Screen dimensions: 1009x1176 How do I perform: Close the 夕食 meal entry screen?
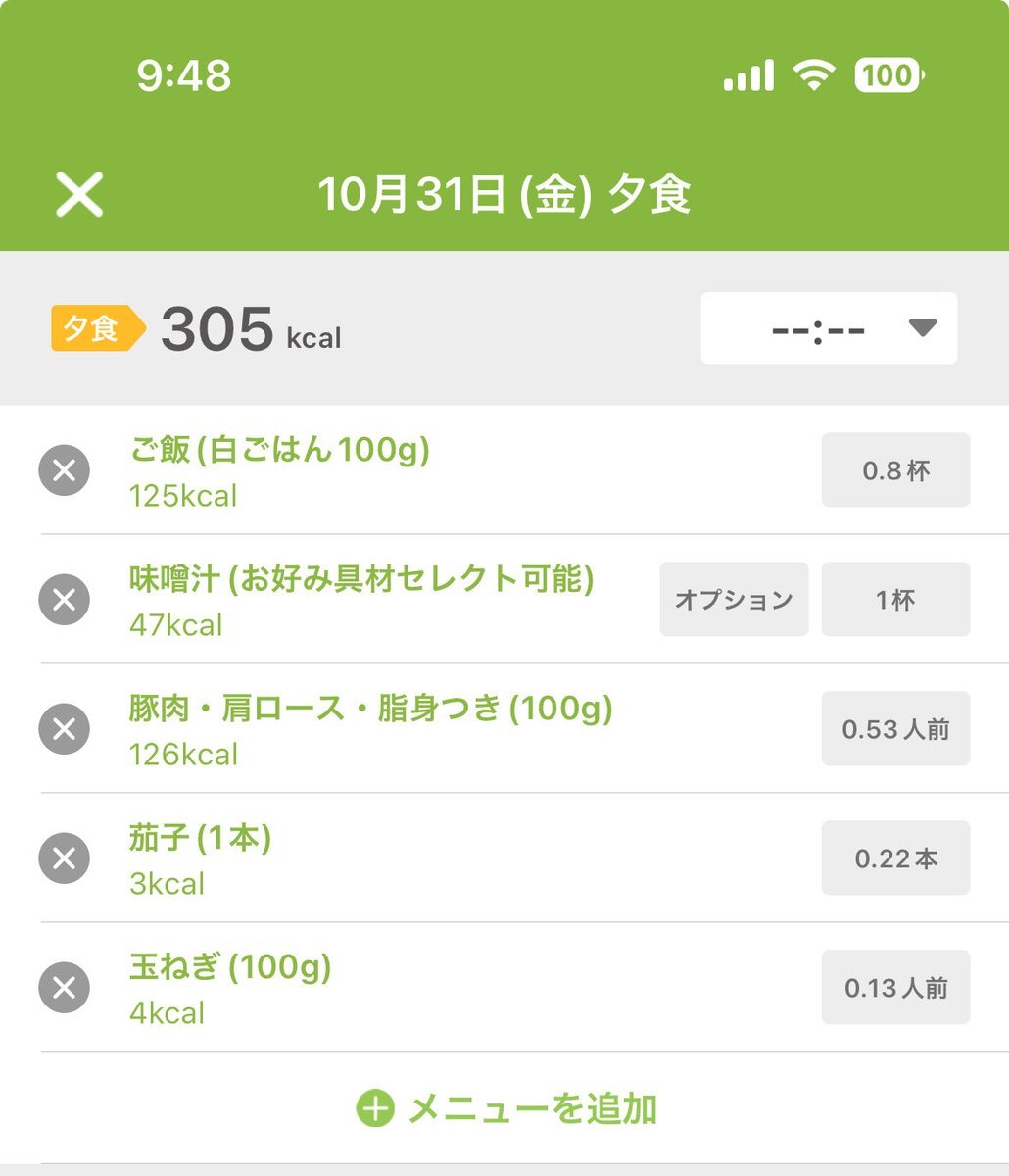tap(79, 194)
